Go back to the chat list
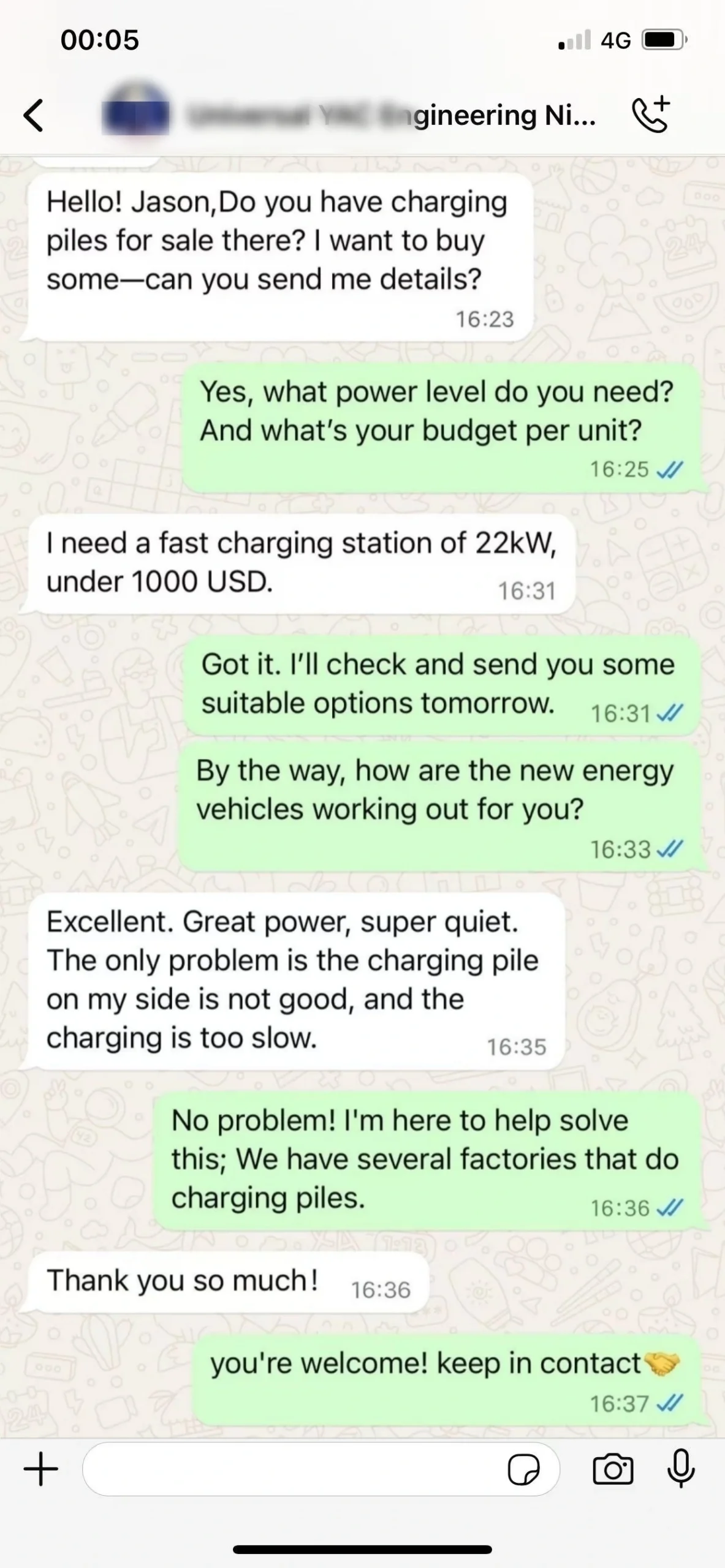Image resolution: width=725 pixels, height=1568 pixels. pyautogui.click(x=34, y=115)
